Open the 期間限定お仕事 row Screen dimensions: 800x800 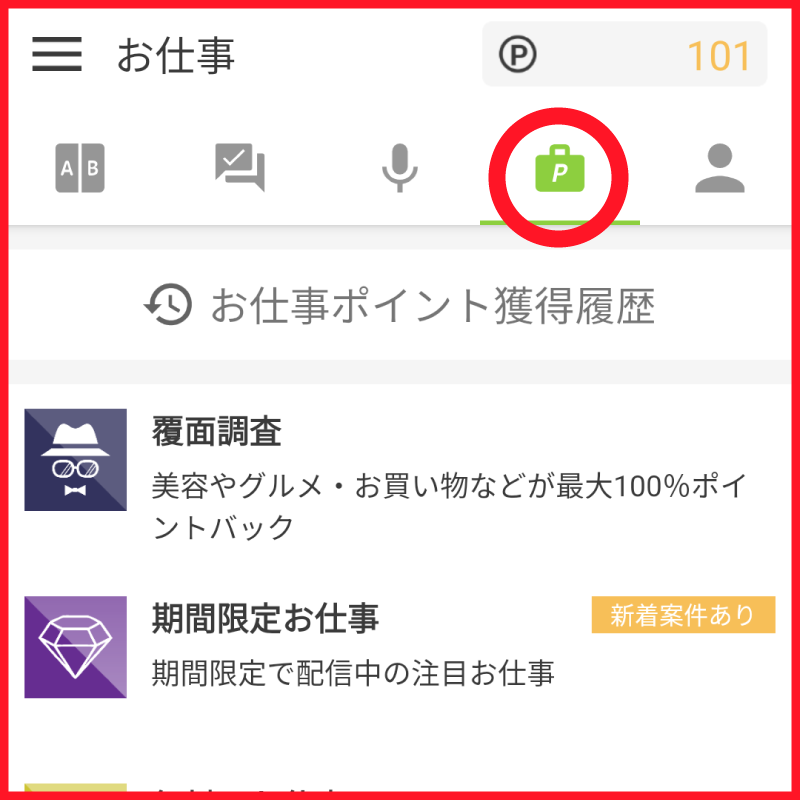[400, 645]
